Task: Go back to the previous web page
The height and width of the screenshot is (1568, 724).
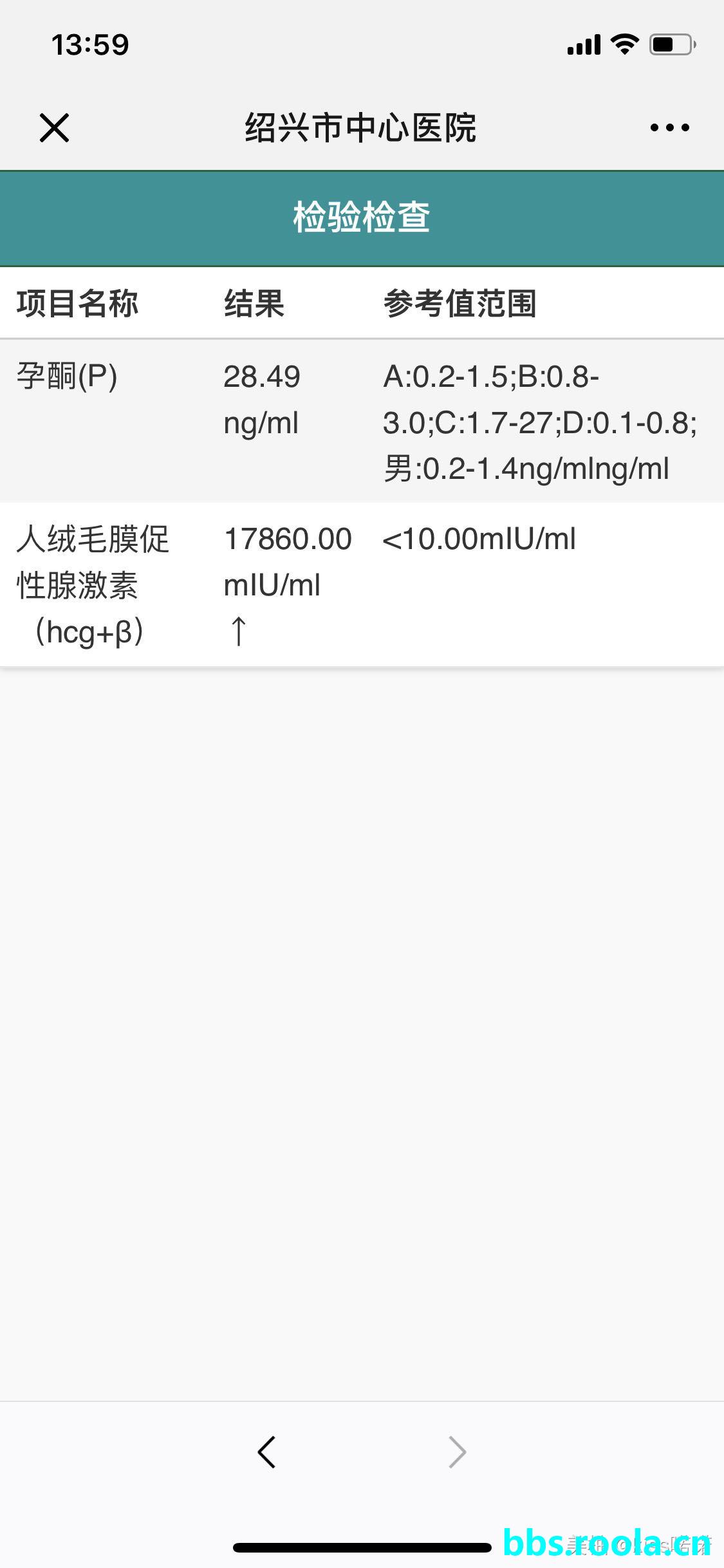Action: [266, 1452]
